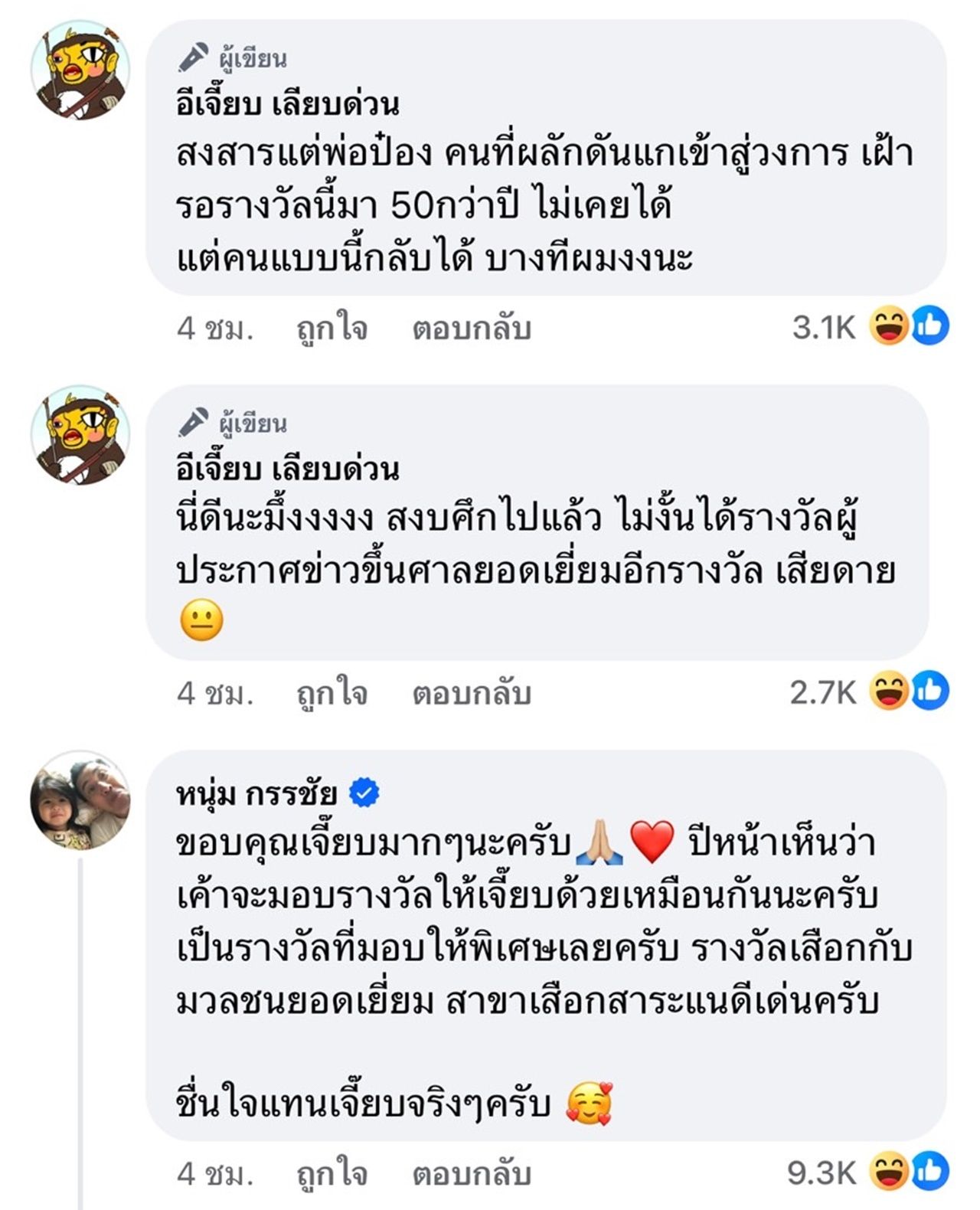Open the author avatar beside the 2.7K comment
Screen dimensions: 980x1210
click(80, 434)
